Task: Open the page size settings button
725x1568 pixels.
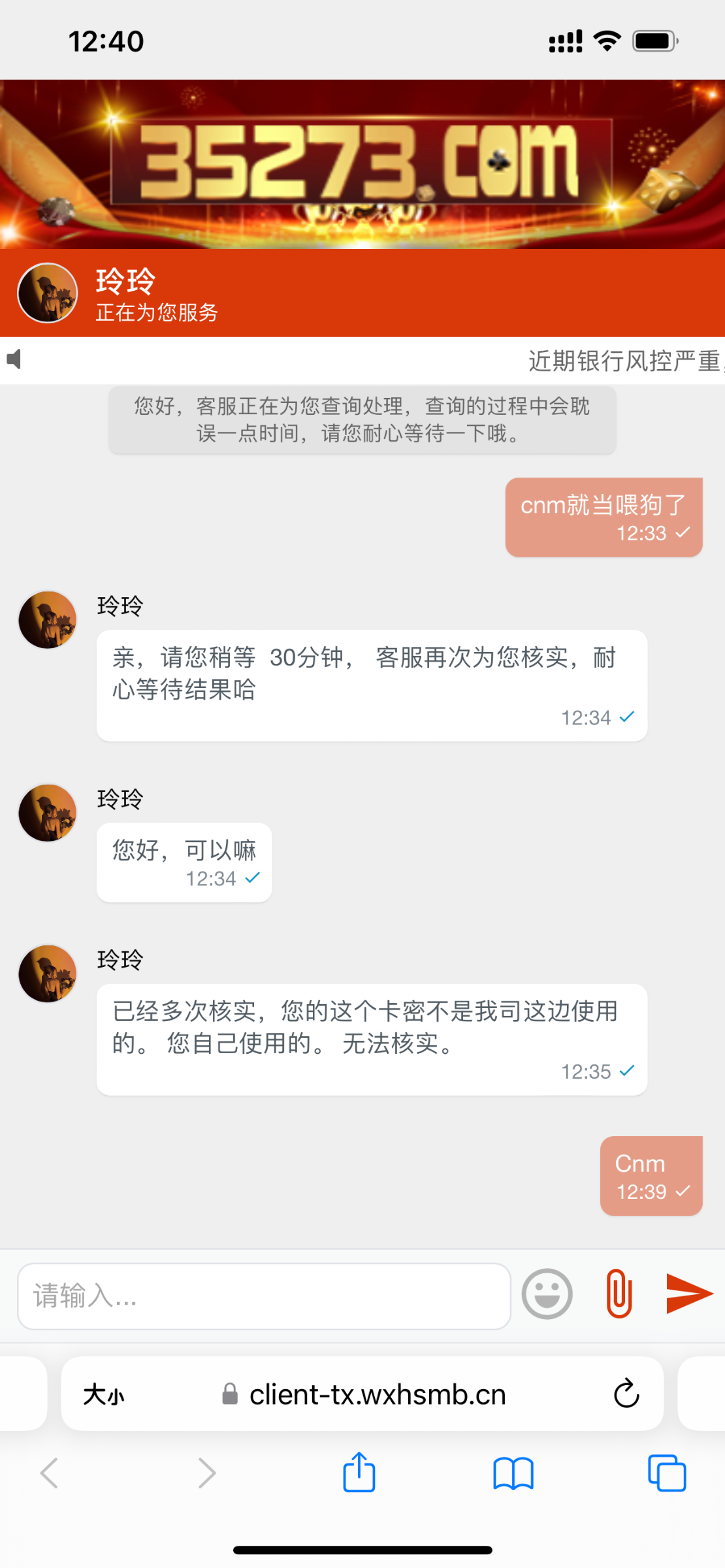Action: (x=103, y=1394)
